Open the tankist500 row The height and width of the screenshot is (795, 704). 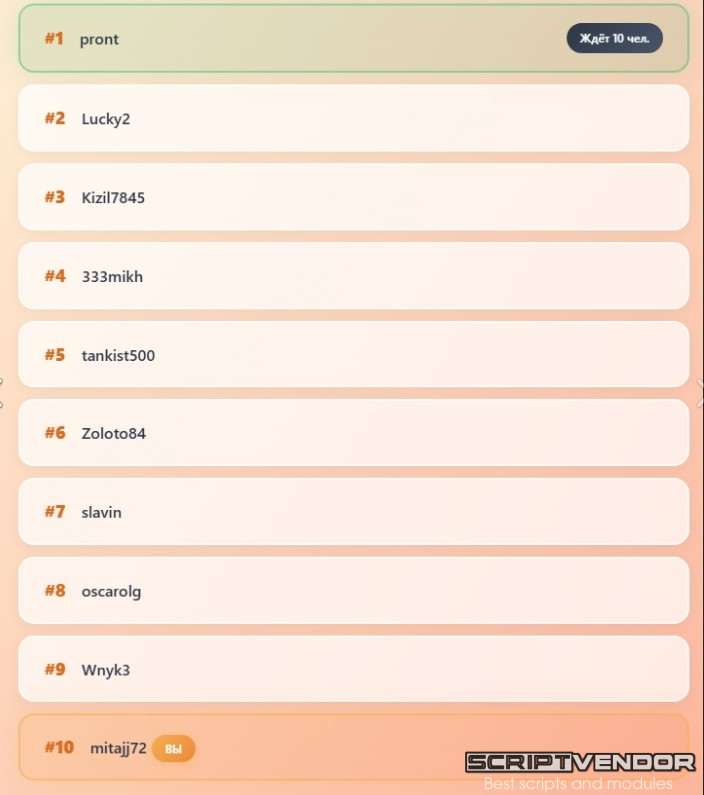(x=353, y=355)
